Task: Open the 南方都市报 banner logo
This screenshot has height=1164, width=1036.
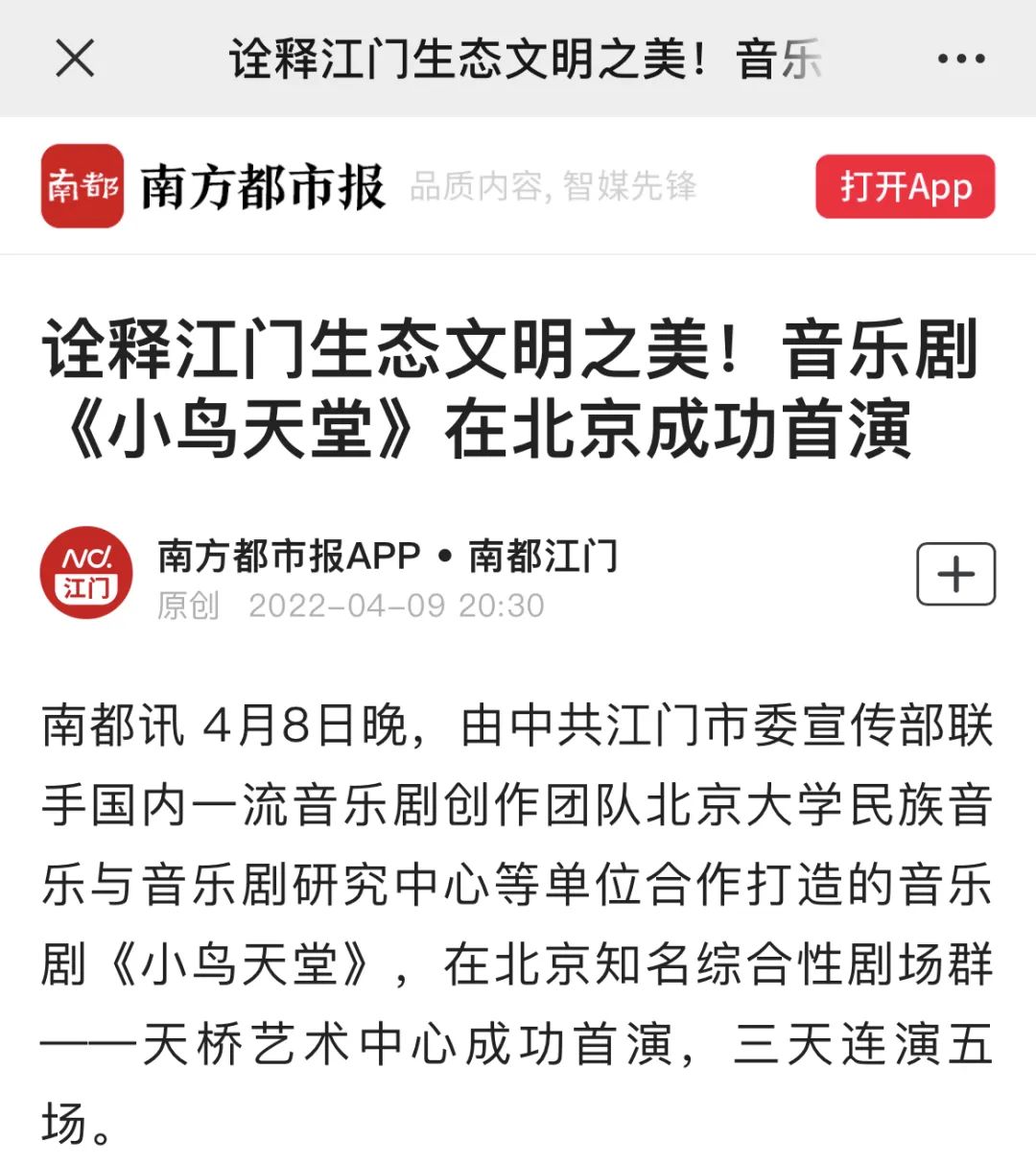Action: pos(82,186)
